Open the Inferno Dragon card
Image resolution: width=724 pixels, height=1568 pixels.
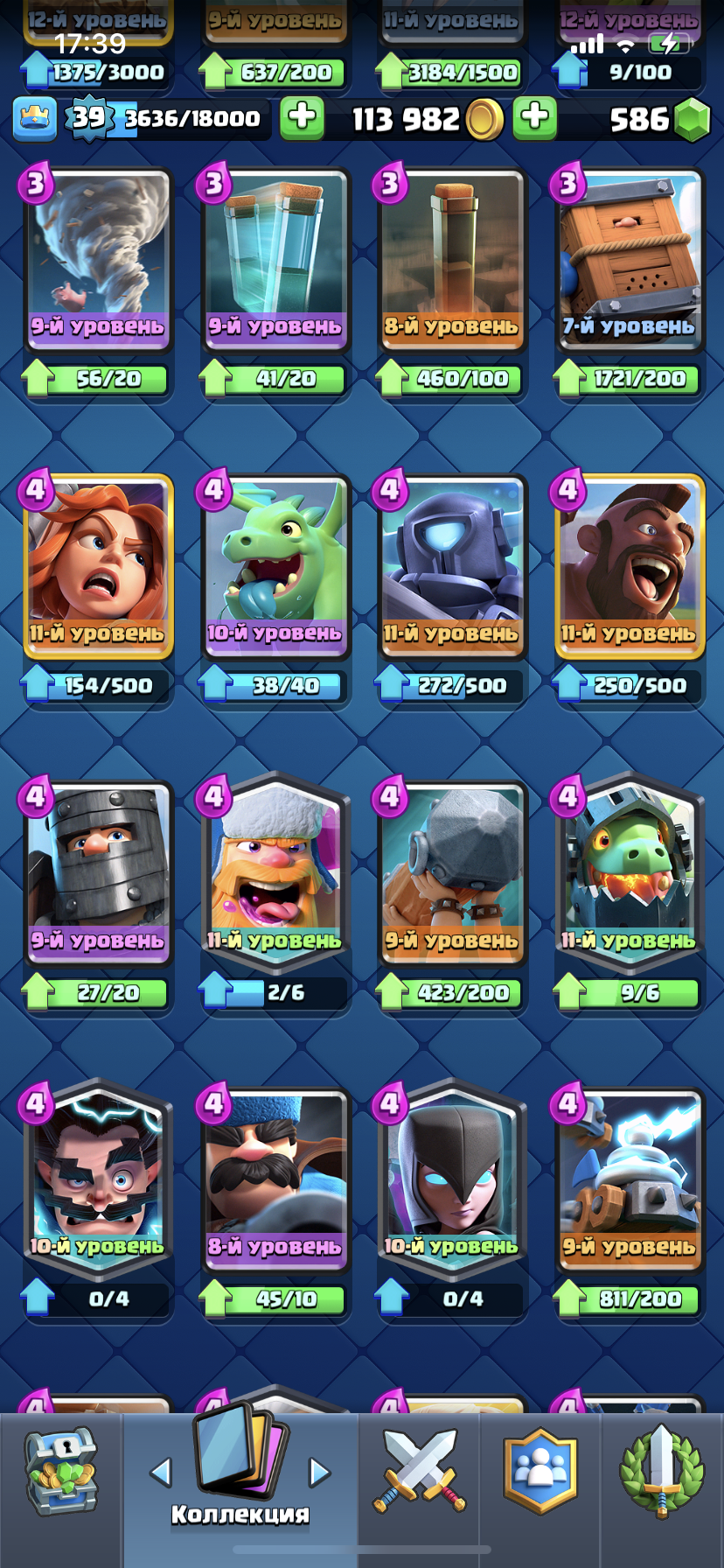click(630, 874)
